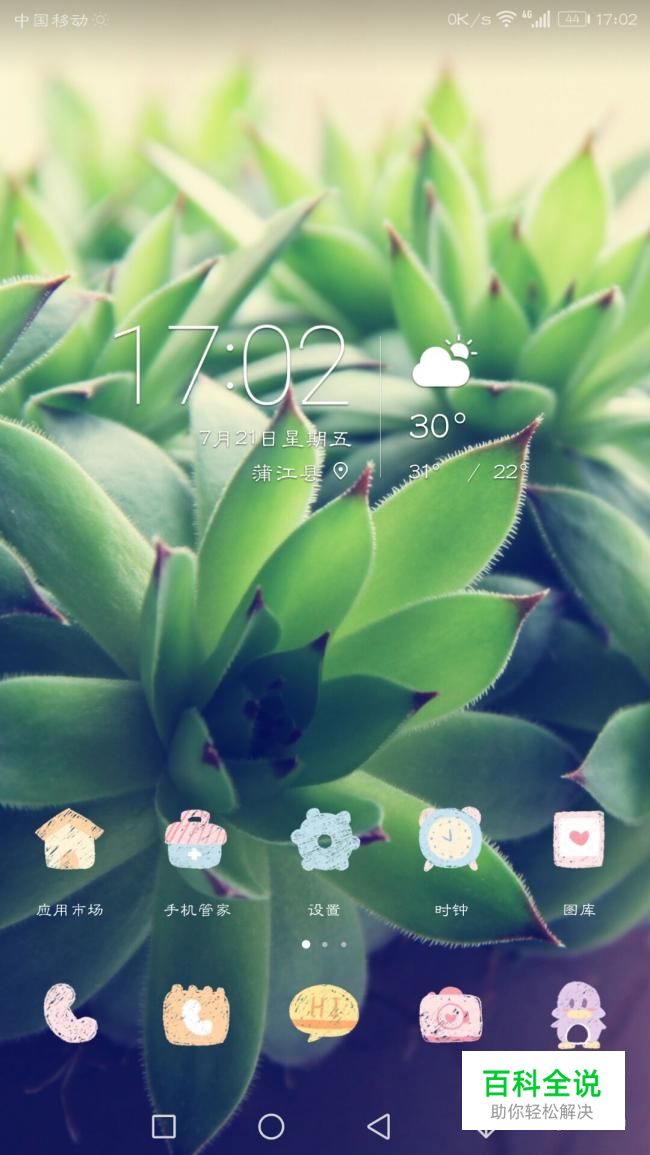Launch the camera app in the dock
650x1155 pixels.
click(450, 1015)
